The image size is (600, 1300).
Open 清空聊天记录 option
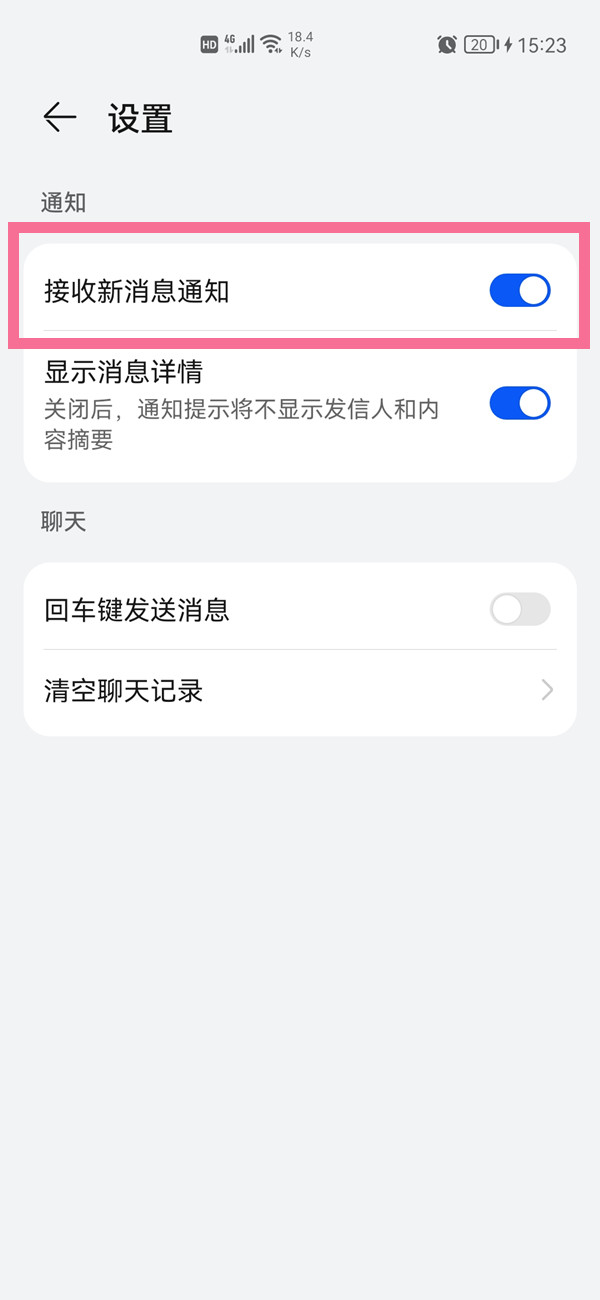300,691
